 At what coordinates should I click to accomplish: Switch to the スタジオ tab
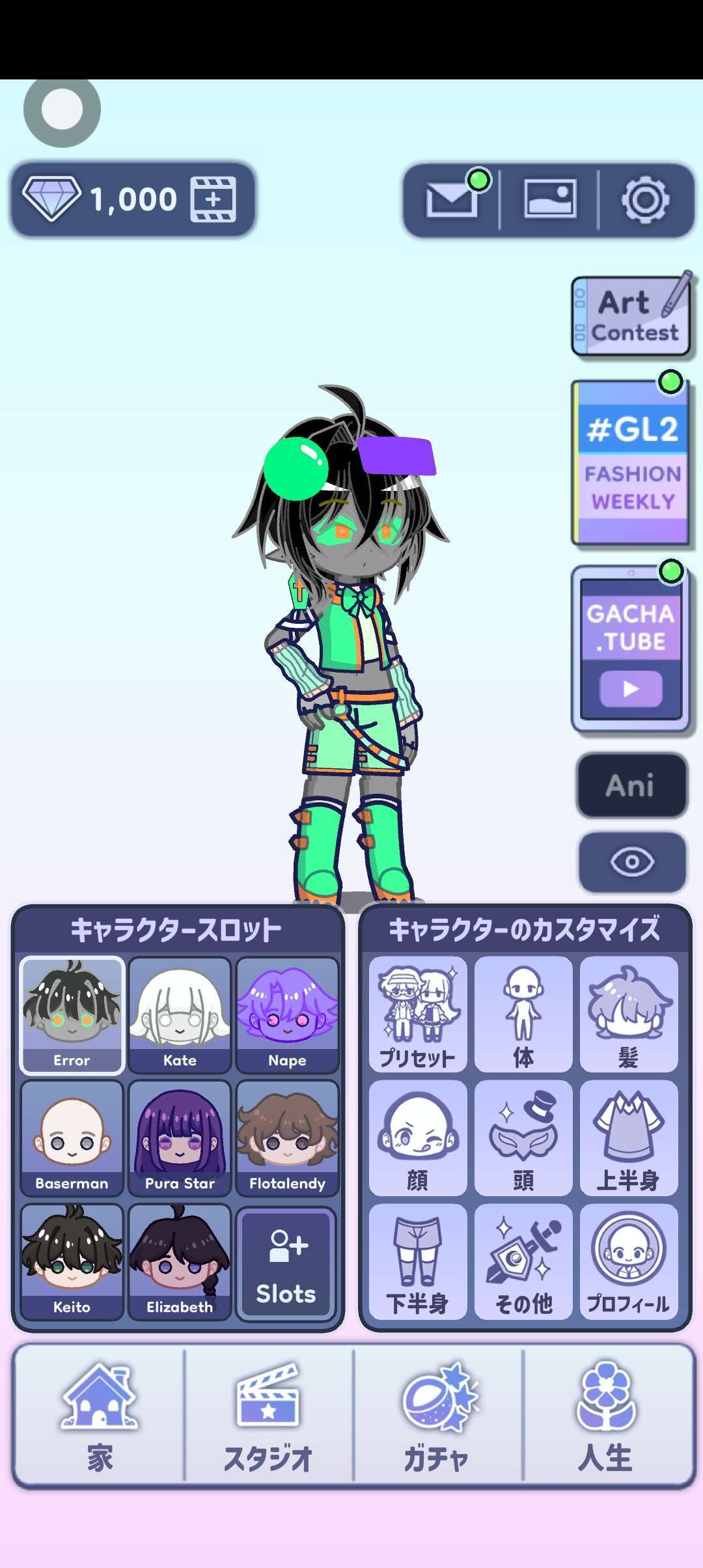coord(268,1417)
